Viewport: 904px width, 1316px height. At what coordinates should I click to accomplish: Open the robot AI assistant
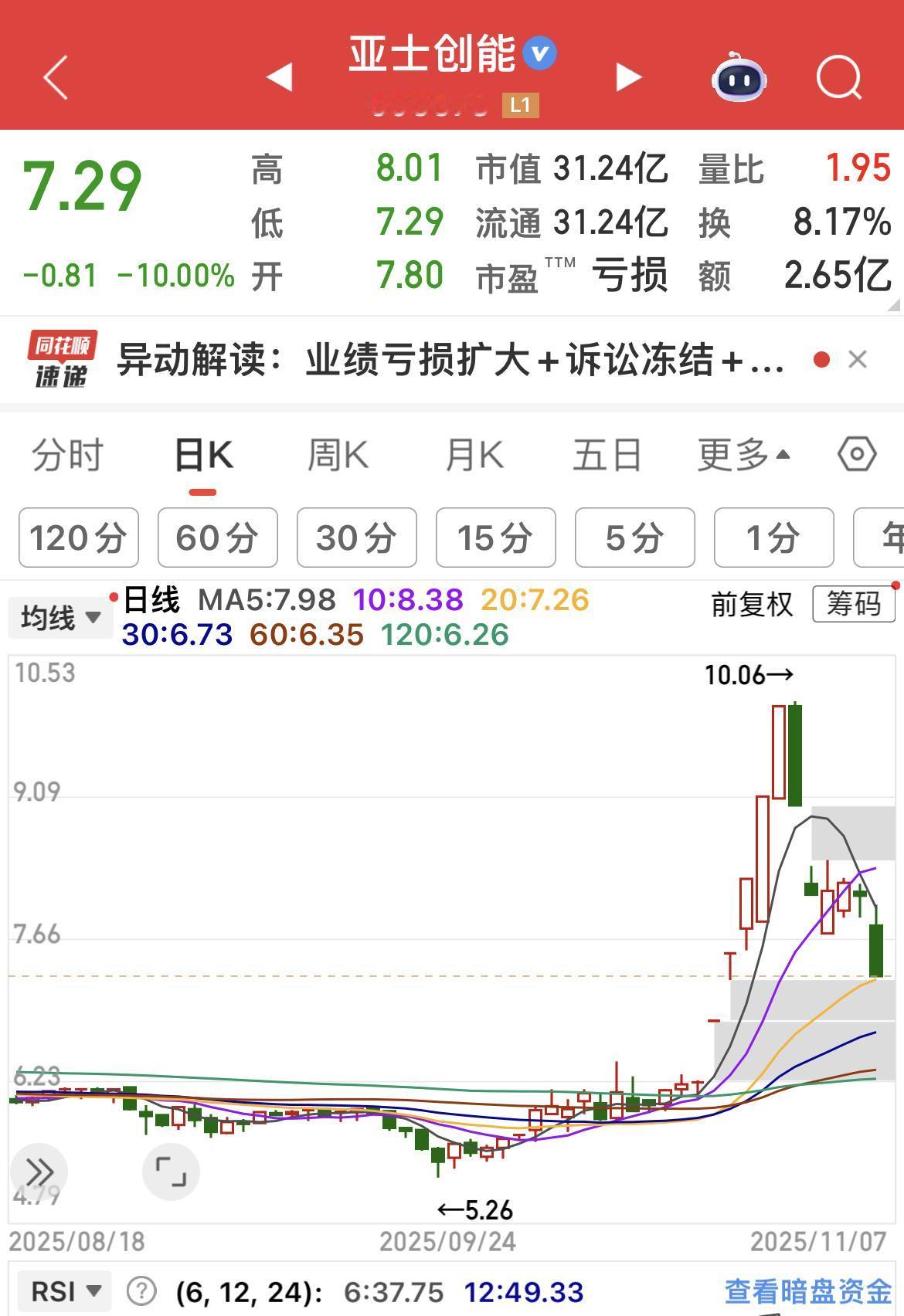pyautogui.click(x=739, y=77)
